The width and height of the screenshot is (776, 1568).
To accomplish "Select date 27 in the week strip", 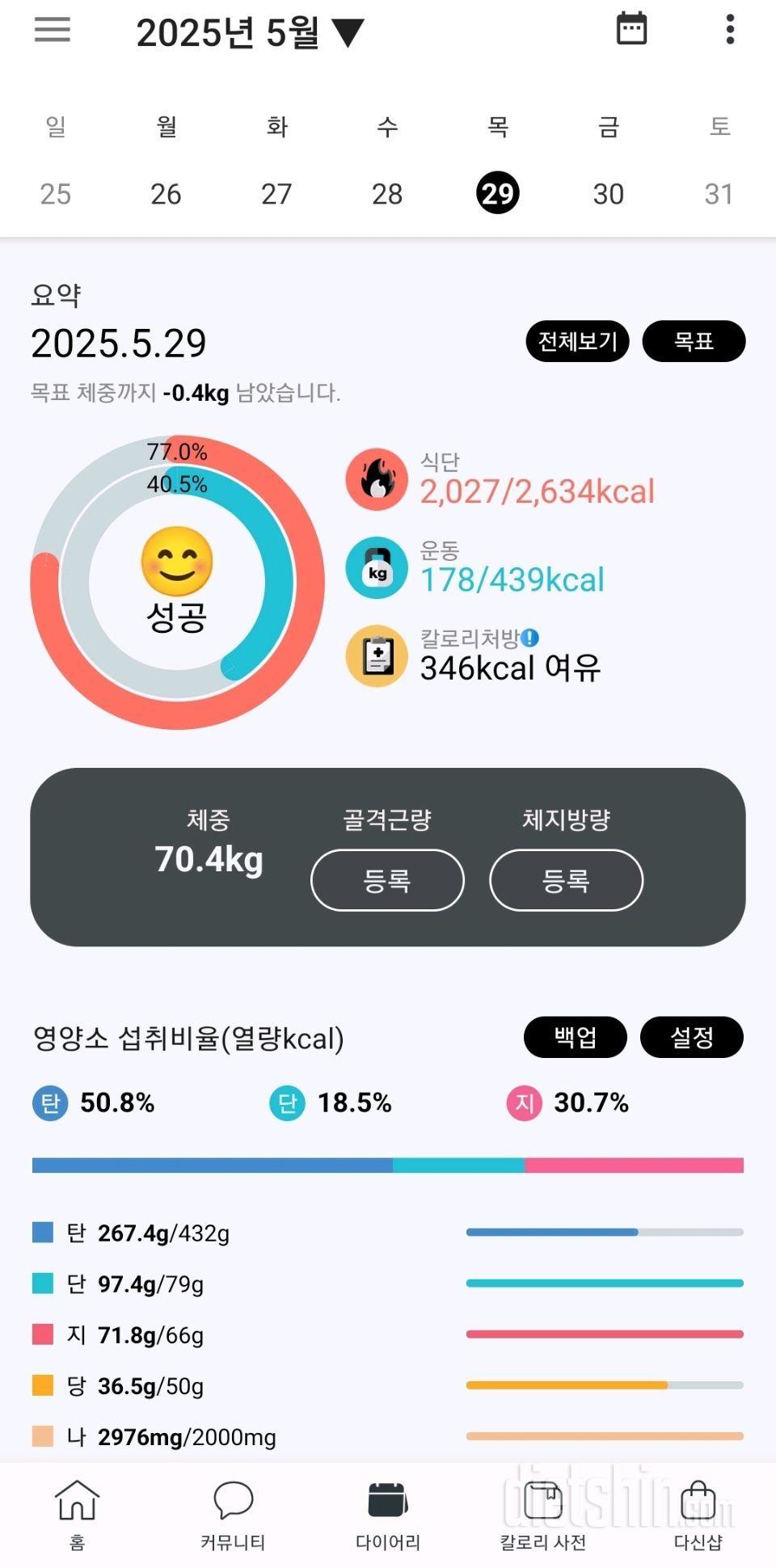I will pyautogui.click(x=276, y=194).
